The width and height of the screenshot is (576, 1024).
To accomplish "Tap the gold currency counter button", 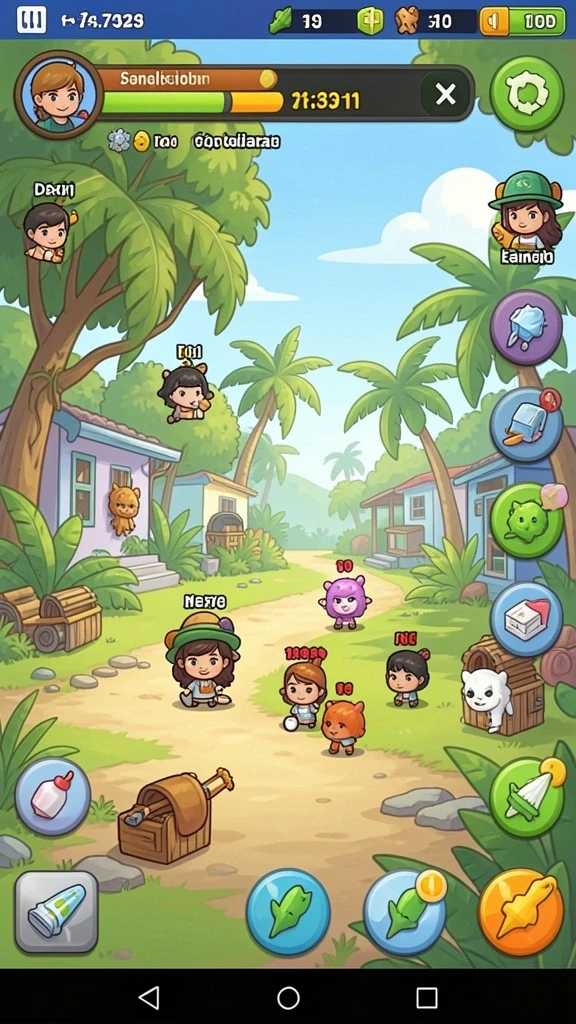I will pyautogui.click(x=523, y=21).
